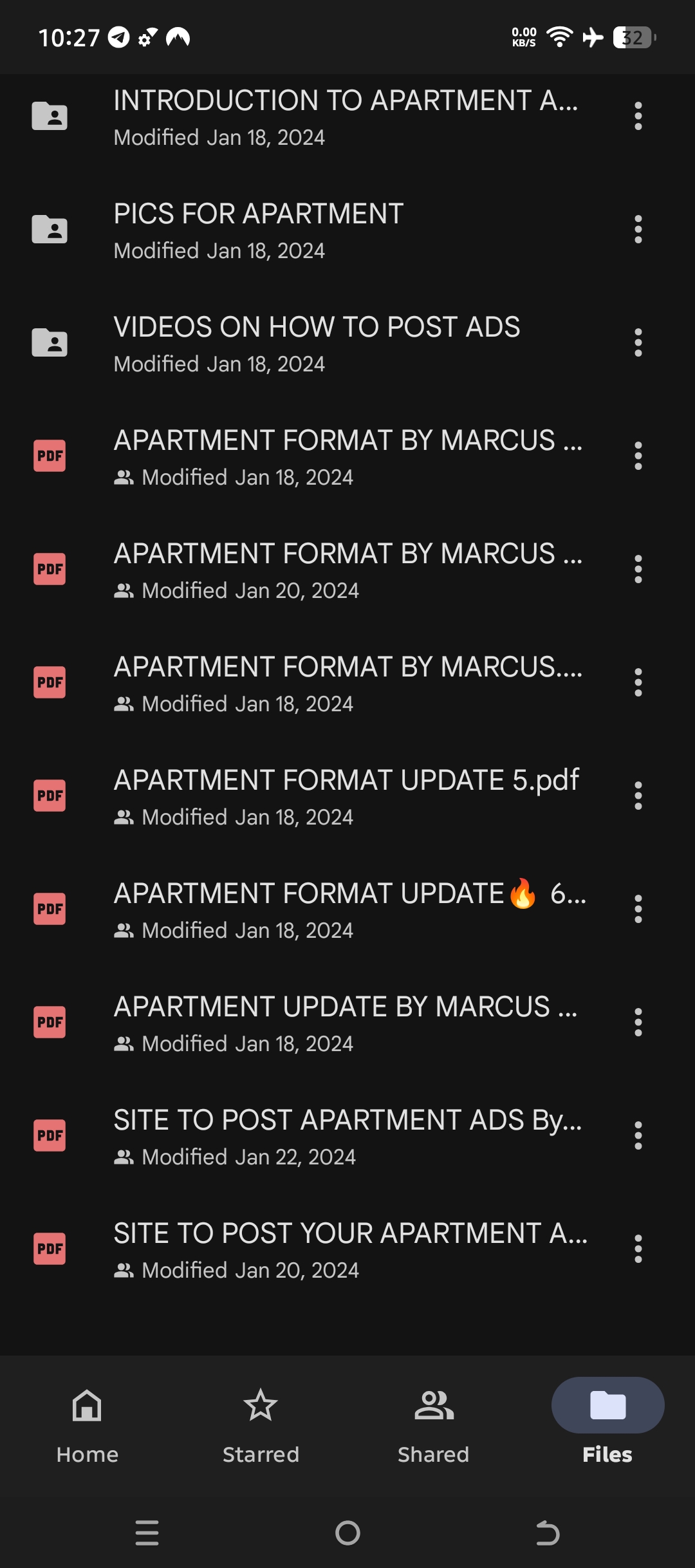Image resolution: width=695 pixels, height=1568 pixels.
Task: Open recent apps from navigation bar
Action: (147, 1533)
